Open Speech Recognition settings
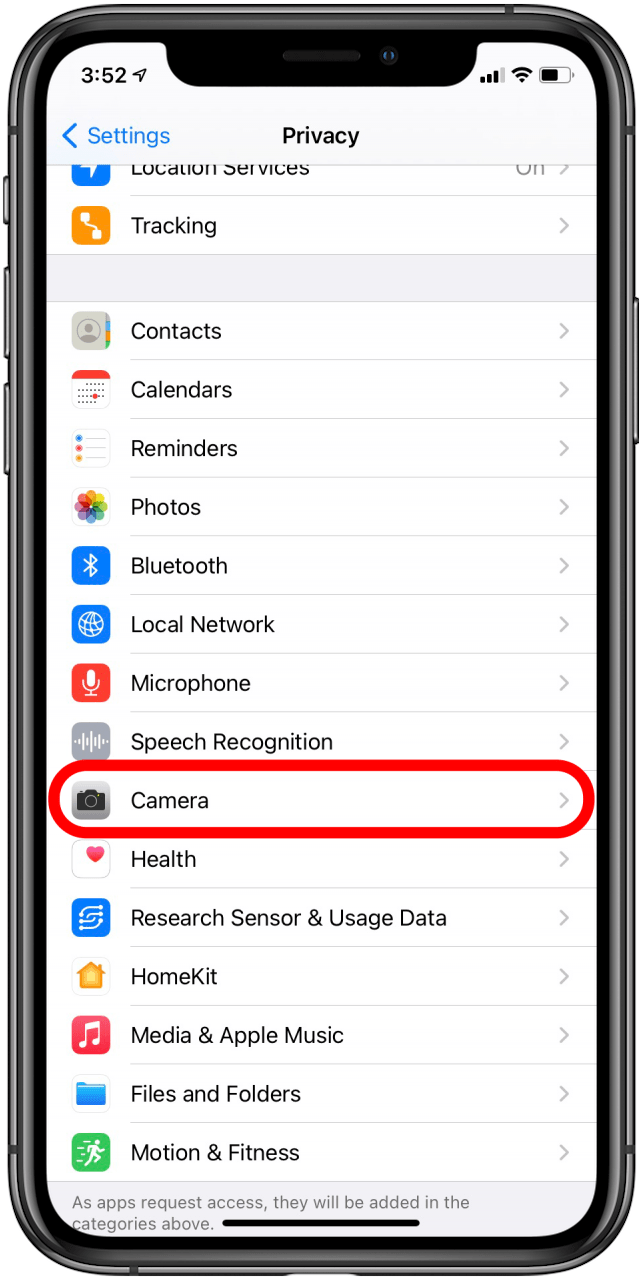This screenshot has width=642, height=1280. pyautogui.click(x=320, y=742)
